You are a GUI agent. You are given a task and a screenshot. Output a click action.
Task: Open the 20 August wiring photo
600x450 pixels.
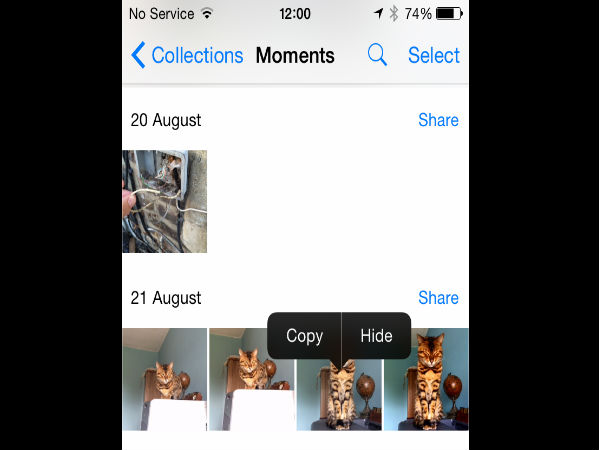(165, 201)
